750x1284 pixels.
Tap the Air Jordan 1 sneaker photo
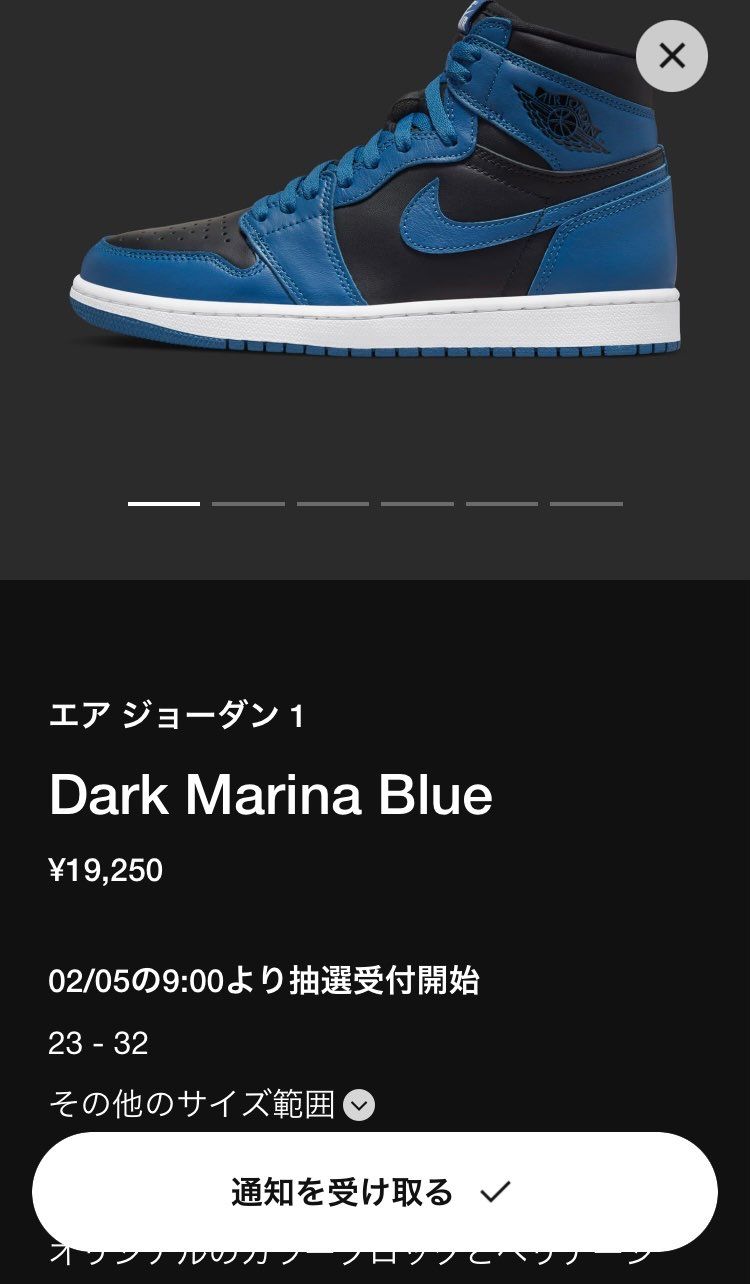375,220
